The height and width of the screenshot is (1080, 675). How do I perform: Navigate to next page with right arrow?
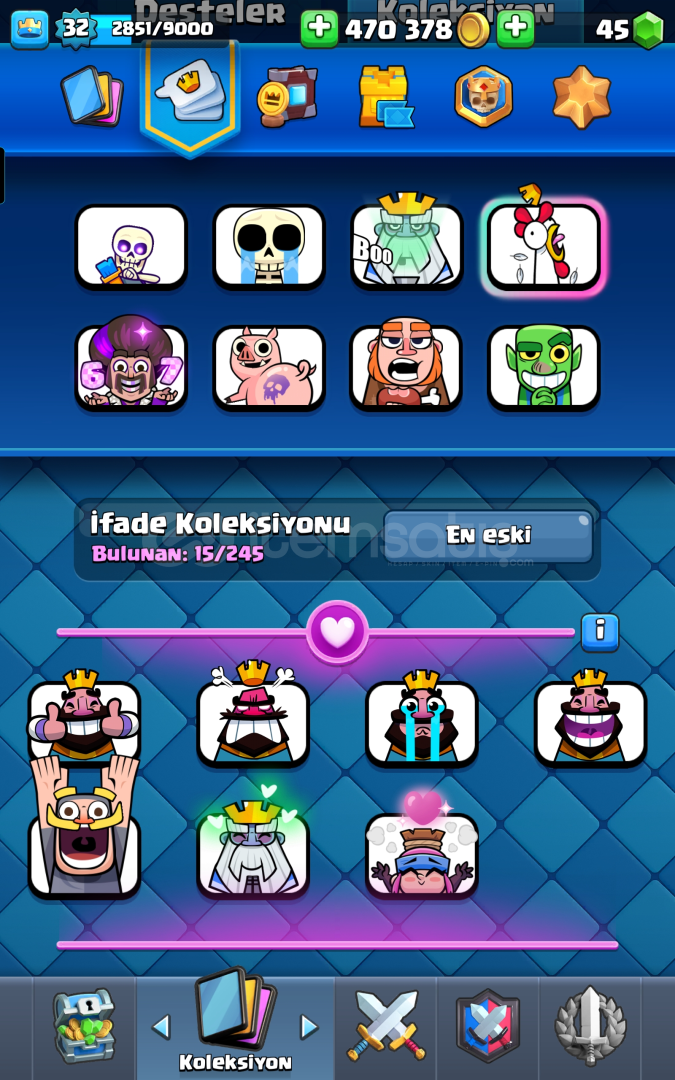(309, 1026)
